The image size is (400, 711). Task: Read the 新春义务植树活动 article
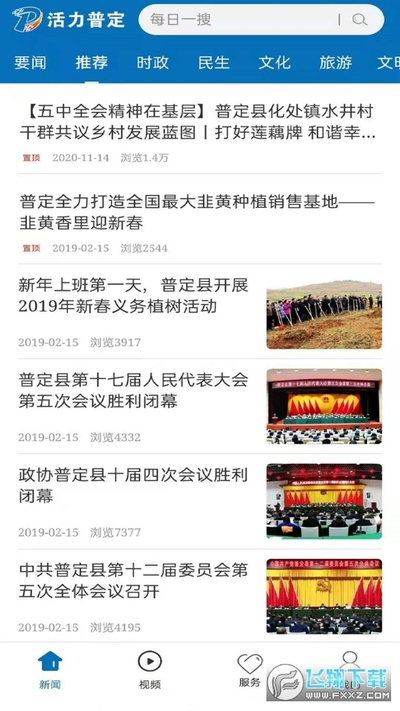[x=200, y=315]
